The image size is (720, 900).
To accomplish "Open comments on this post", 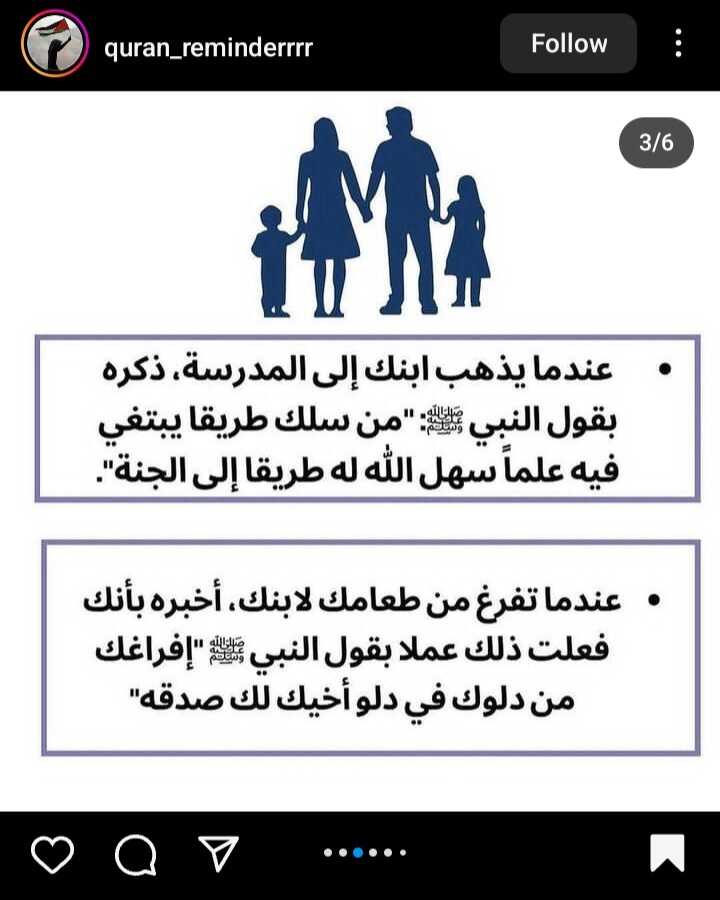I will (135, 854).
